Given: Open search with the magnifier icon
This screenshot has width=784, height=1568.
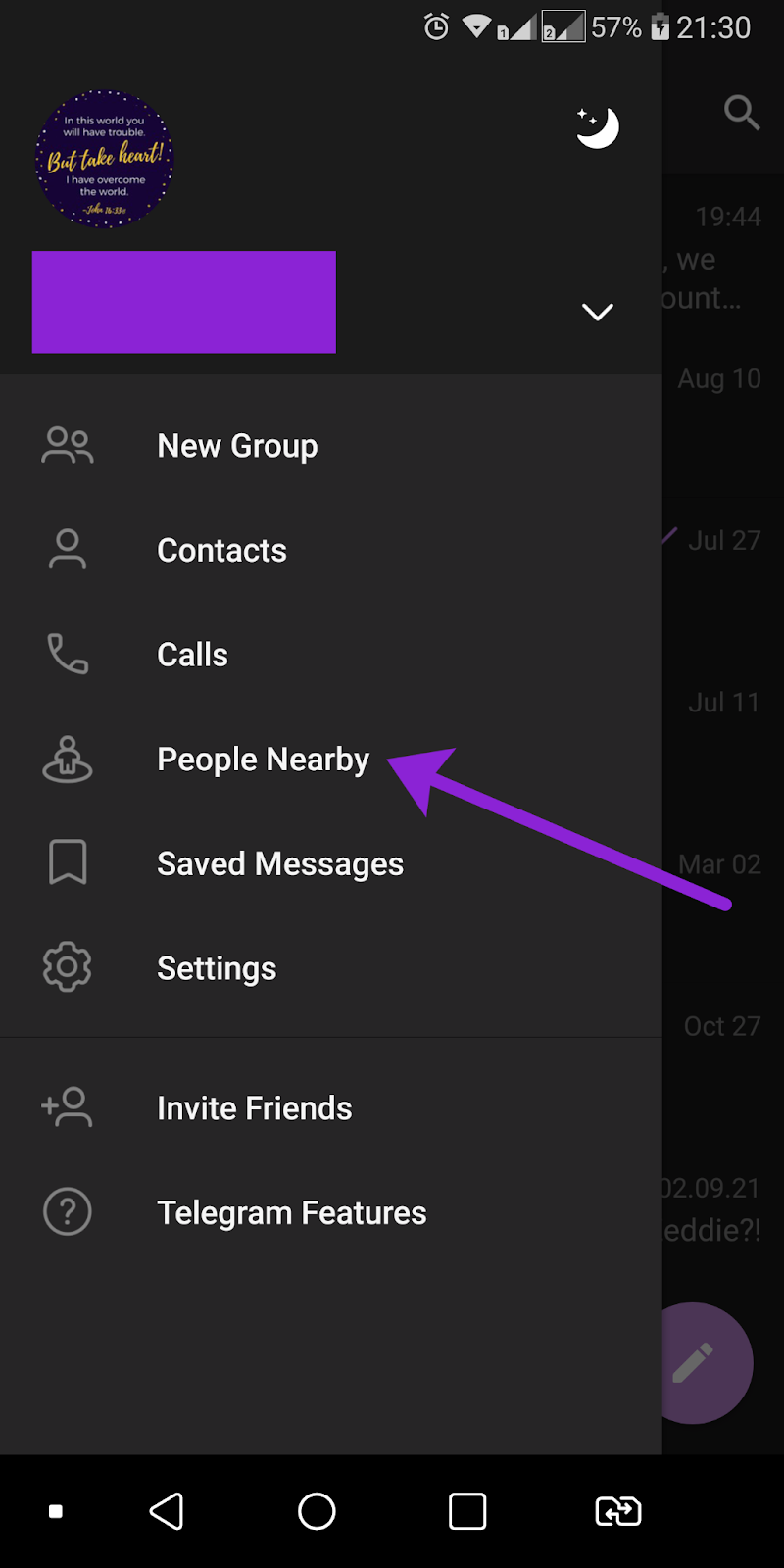Looking at the screenshot, I should (742, 113).
